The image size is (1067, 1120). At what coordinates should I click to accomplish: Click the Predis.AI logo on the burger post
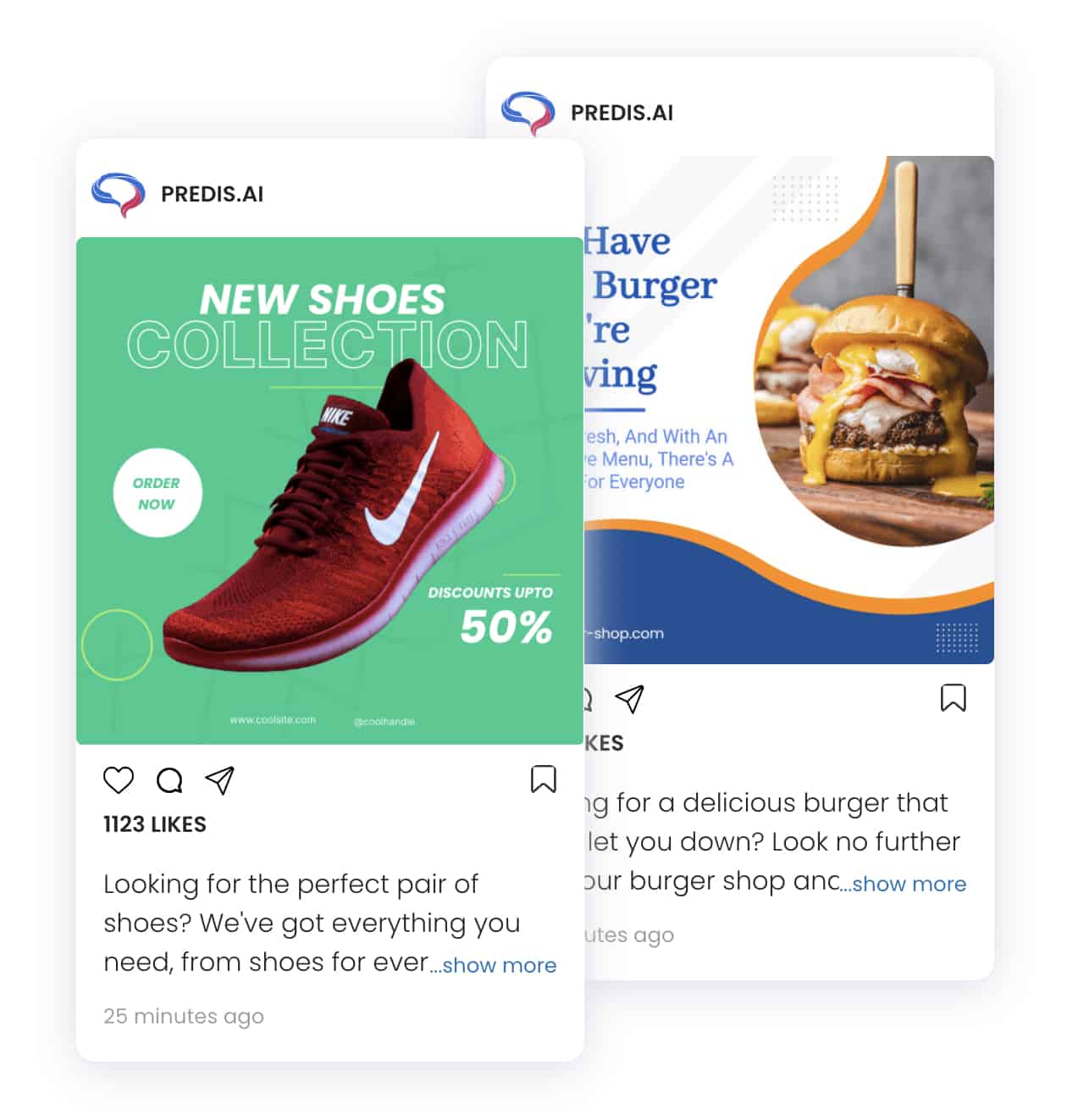526,111
